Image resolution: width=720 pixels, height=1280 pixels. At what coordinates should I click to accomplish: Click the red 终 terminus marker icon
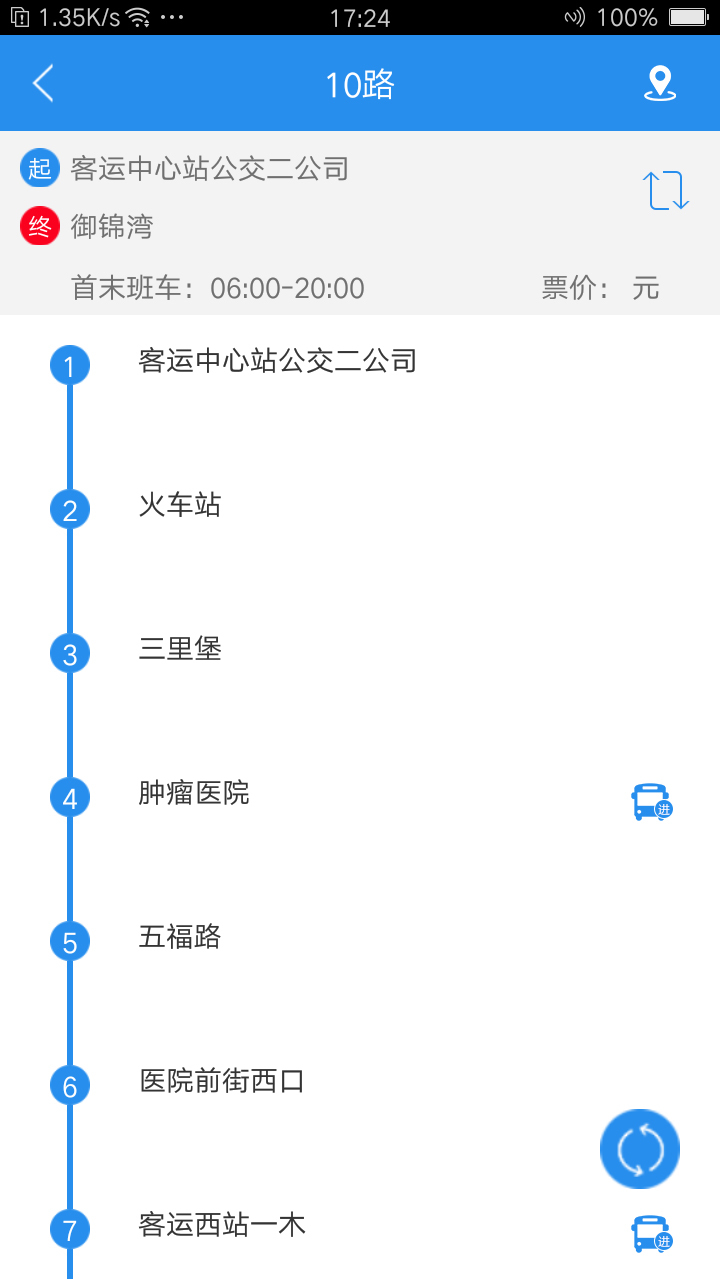[40, 227]
